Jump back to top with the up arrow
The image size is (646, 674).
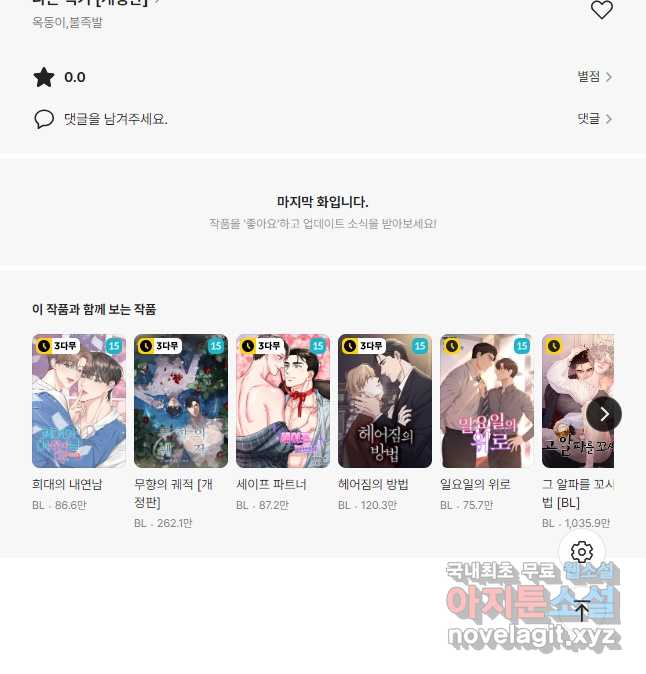coord(582,609)
